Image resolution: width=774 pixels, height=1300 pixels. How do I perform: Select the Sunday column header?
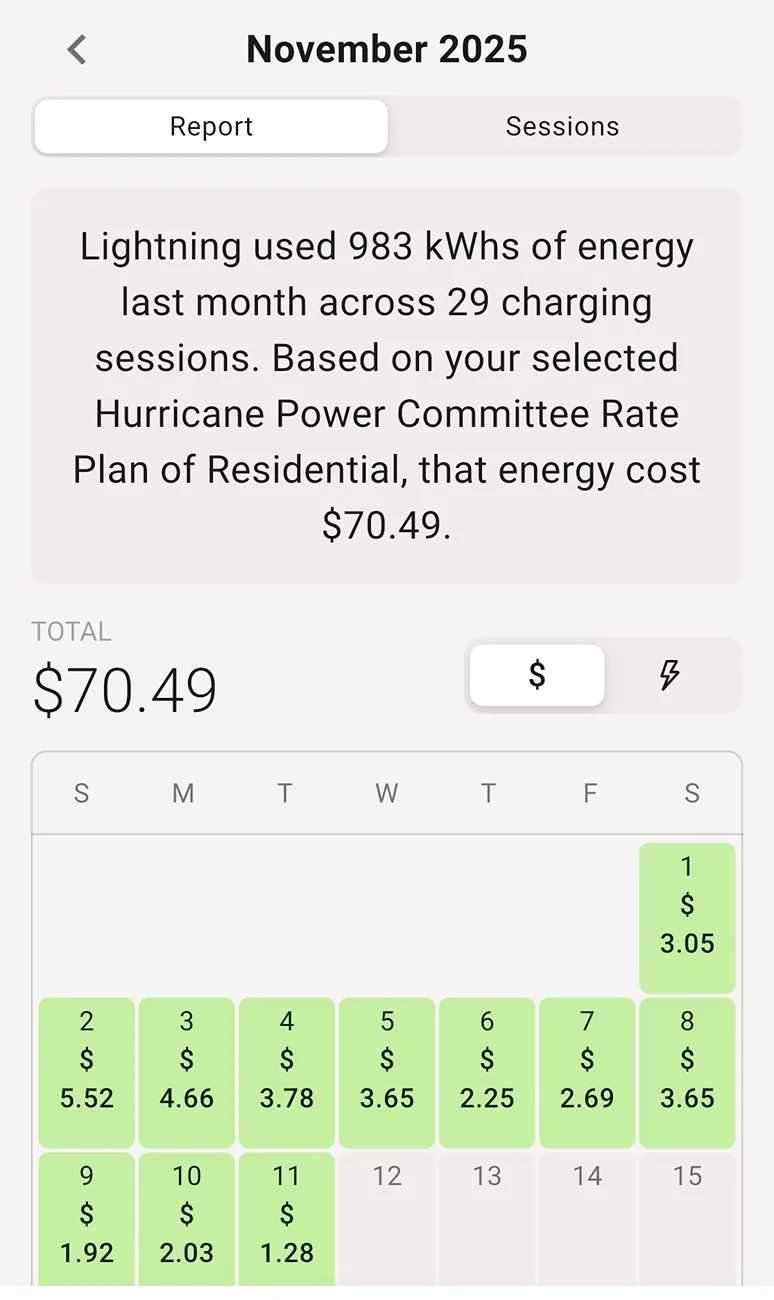click(81, 793)
